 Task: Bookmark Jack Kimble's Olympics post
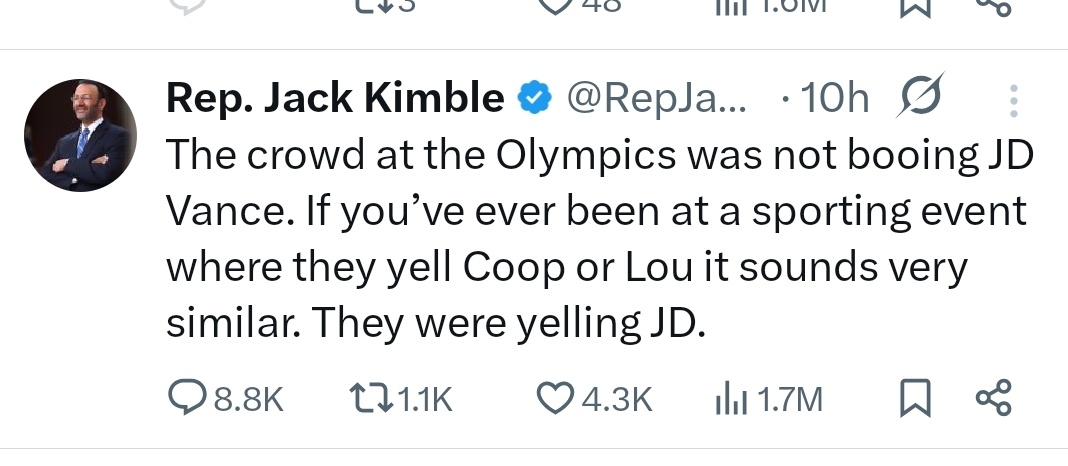point(912,400)
